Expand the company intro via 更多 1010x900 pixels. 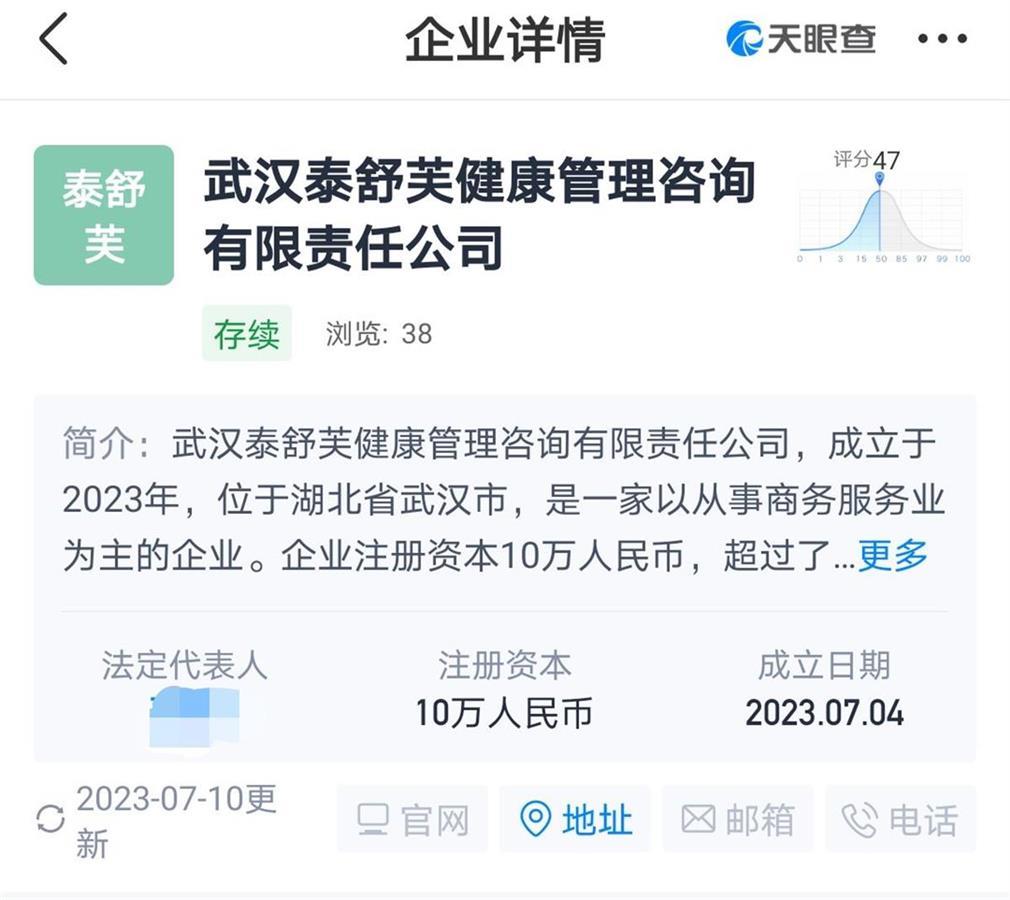(893, 556)
